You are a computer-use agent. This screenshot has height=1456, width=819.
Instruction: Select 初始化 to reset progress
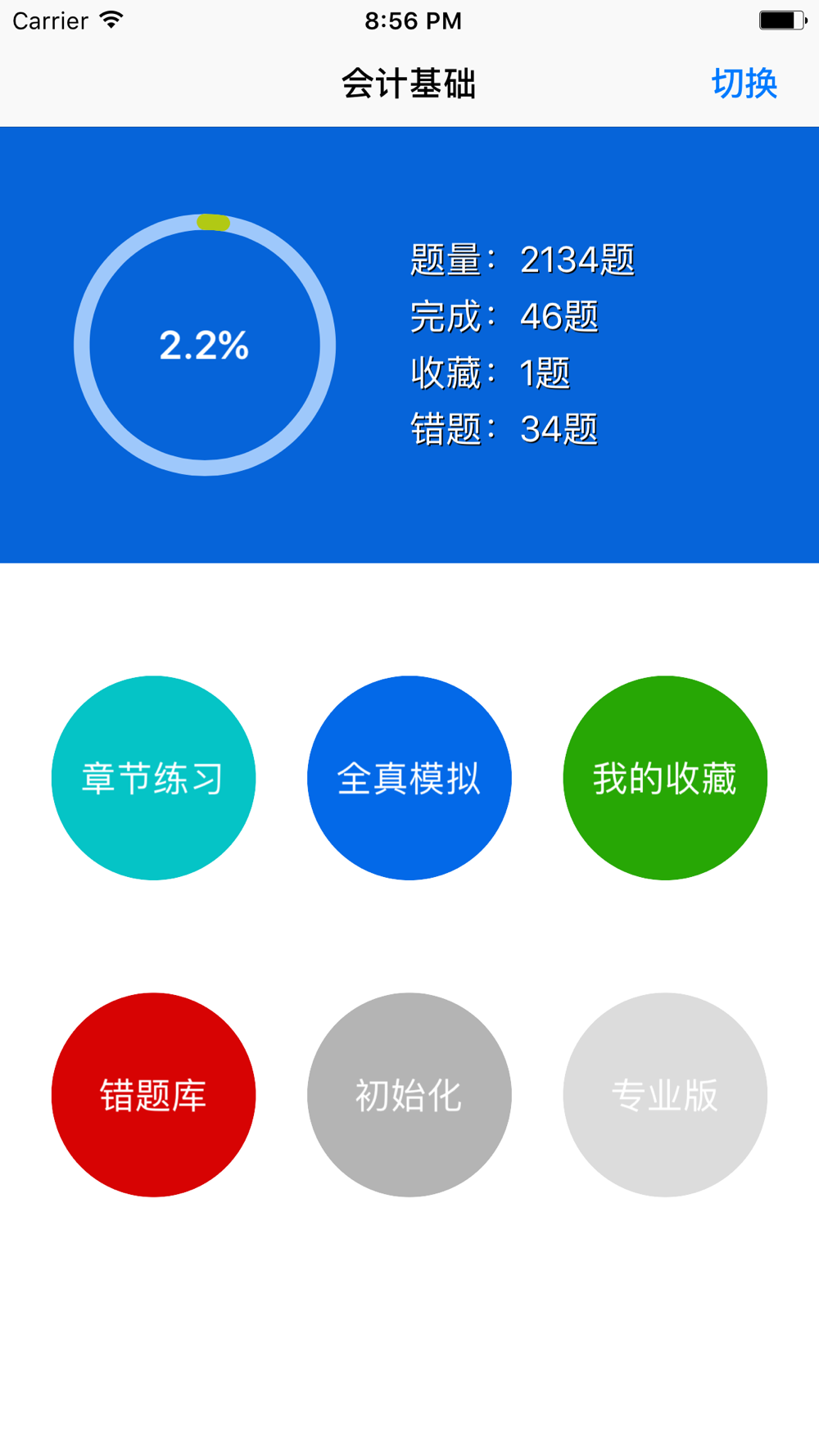(409, 1095)
